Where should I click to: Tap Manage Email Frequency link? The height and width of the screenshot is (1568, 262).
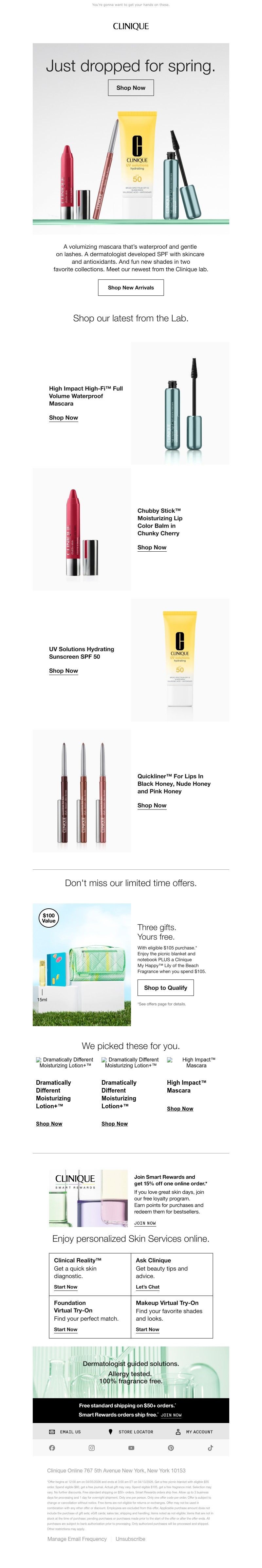[x=77, y=1539]
